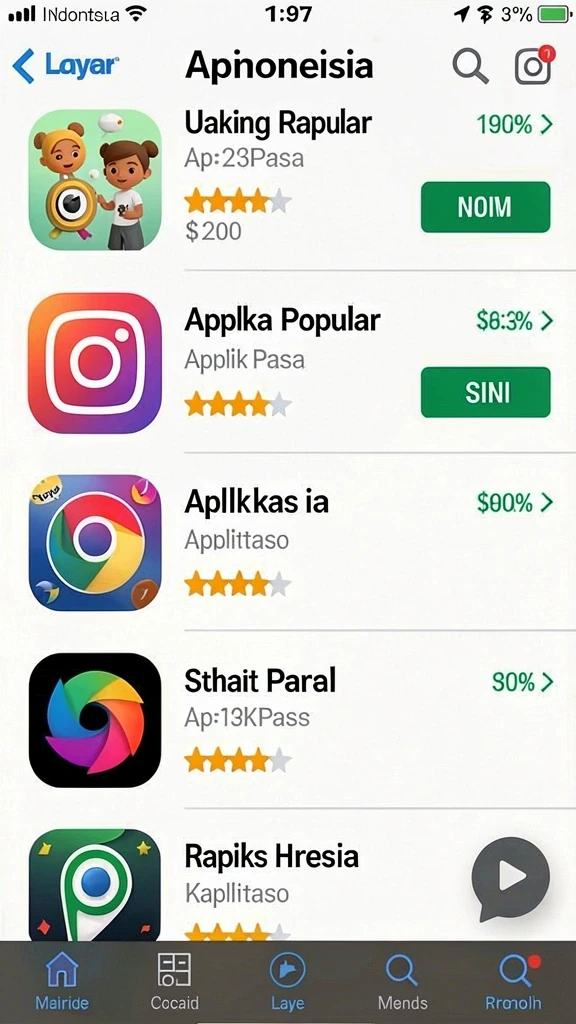The height and width of the screenshot is (1024, 576).
Task: Switch to the Cocaid tab
Action: 174,982
